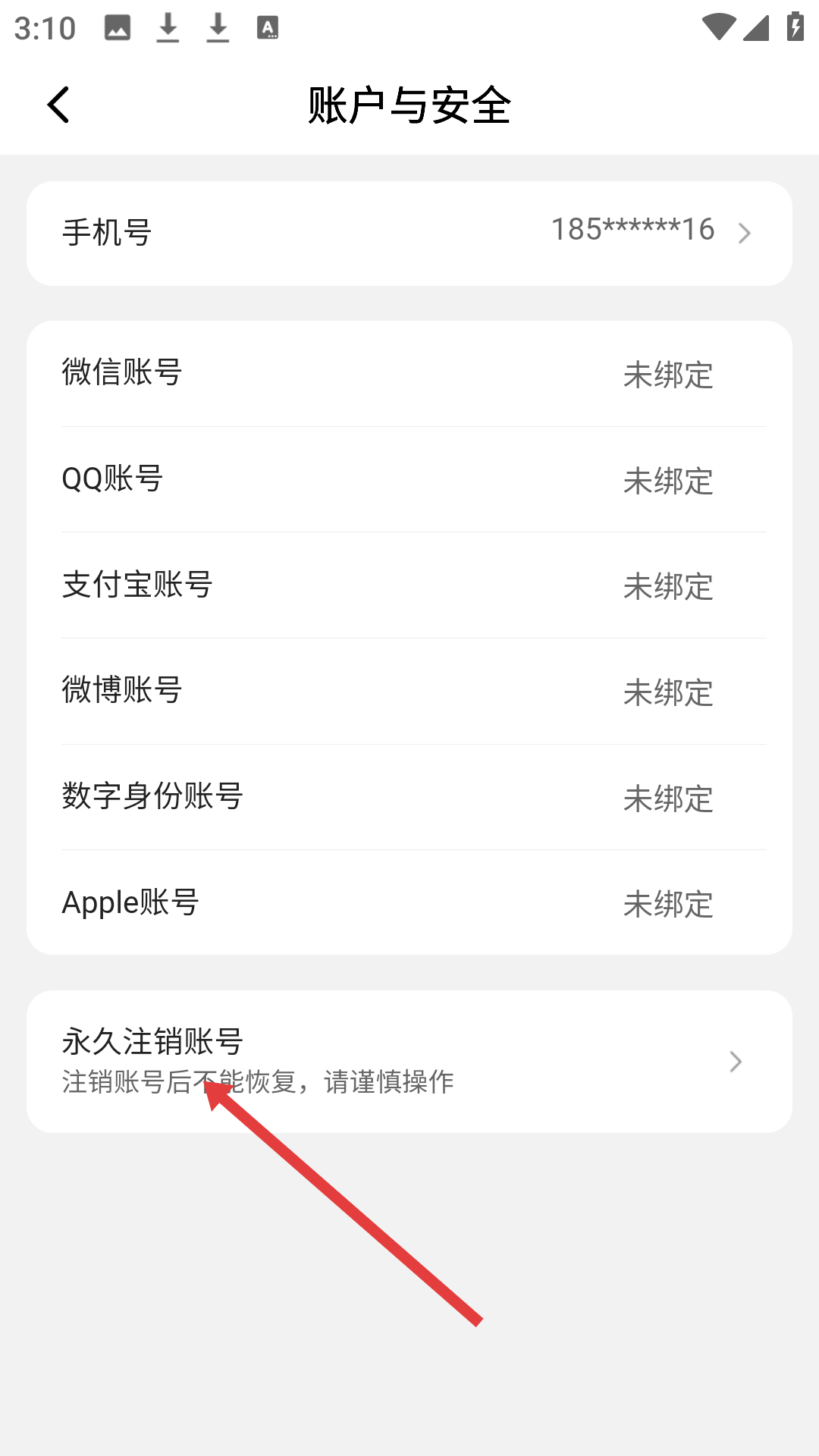Link the Apple账号 row
The image size is (819, 1456).
click(409, 902)
